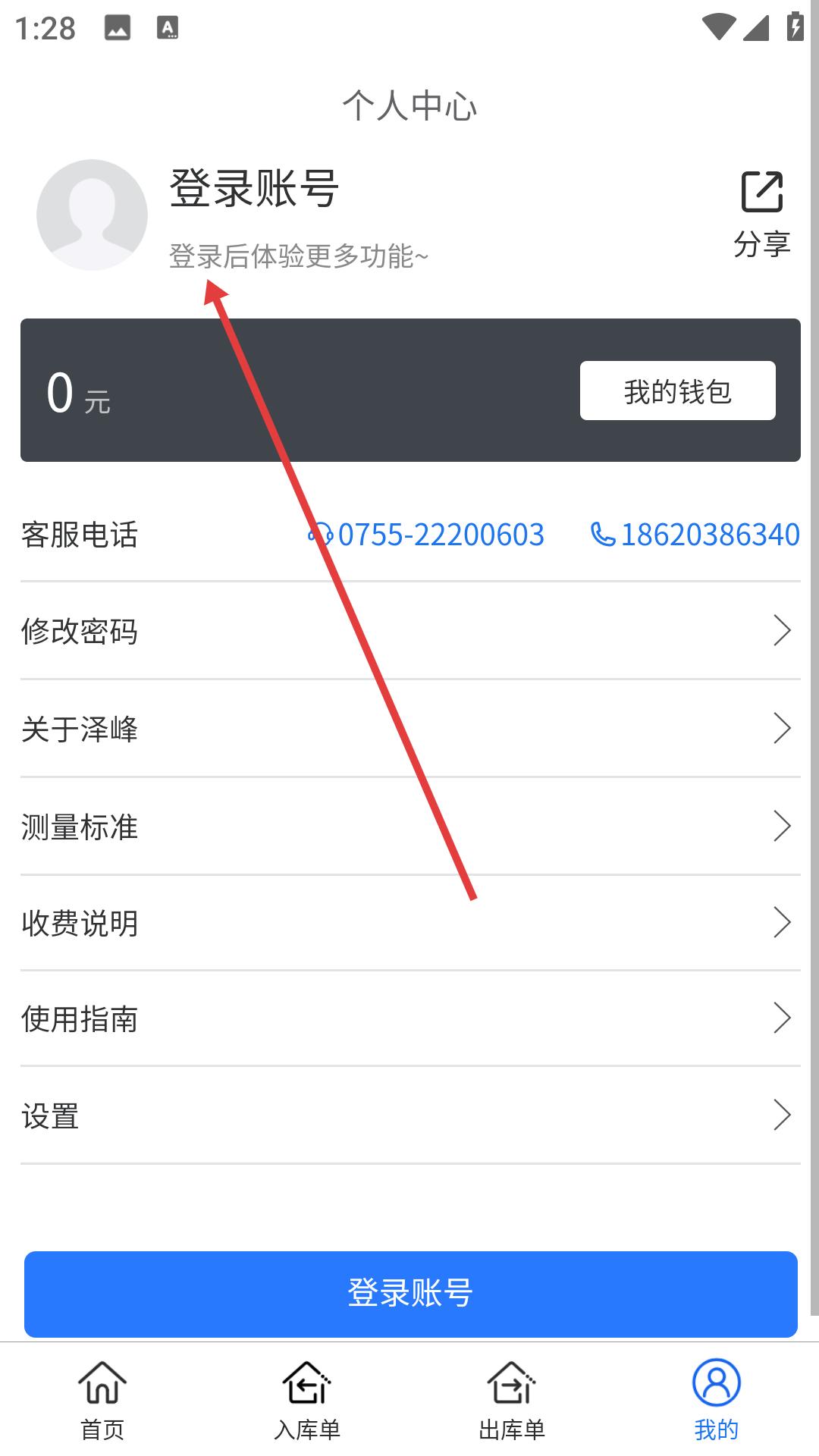Switch to the 首页 tab
819x1456 pixels.
coord(102,1401)
